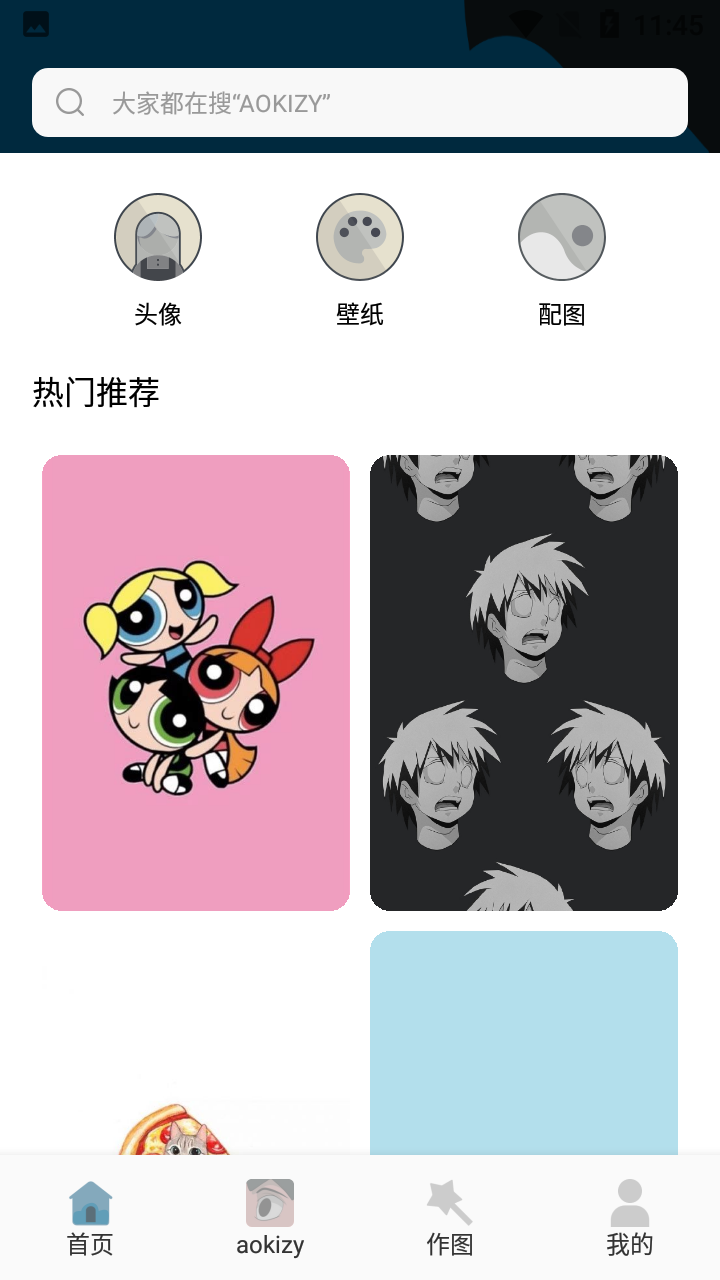Open the search box showing "AOKIZY"
Viewport: 720px width, 1280px height.
pos(360,102)
